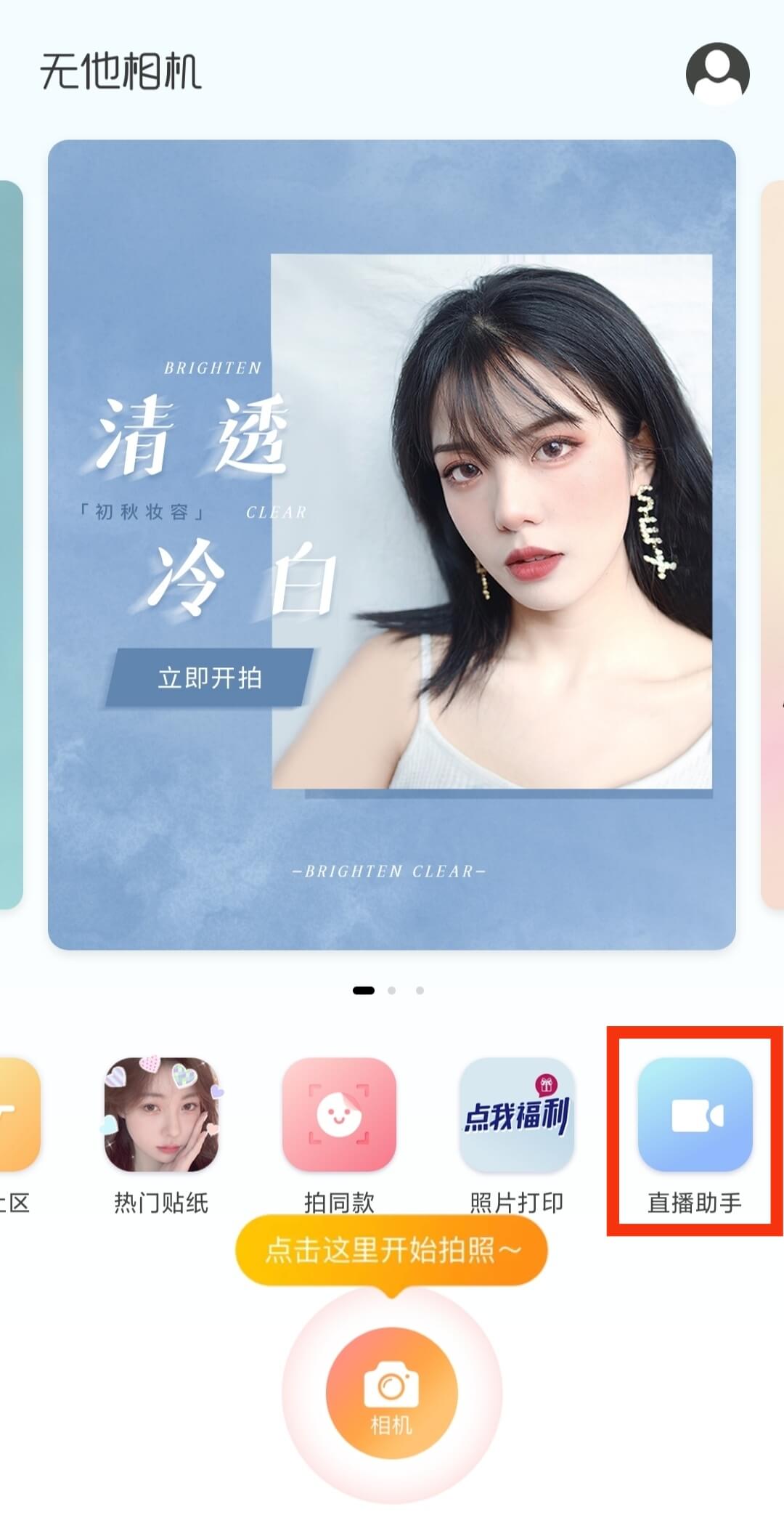This screenshot has height=1536, width=784.
Task: Select the second banner page dot
Action: click(x=392, y=991)
